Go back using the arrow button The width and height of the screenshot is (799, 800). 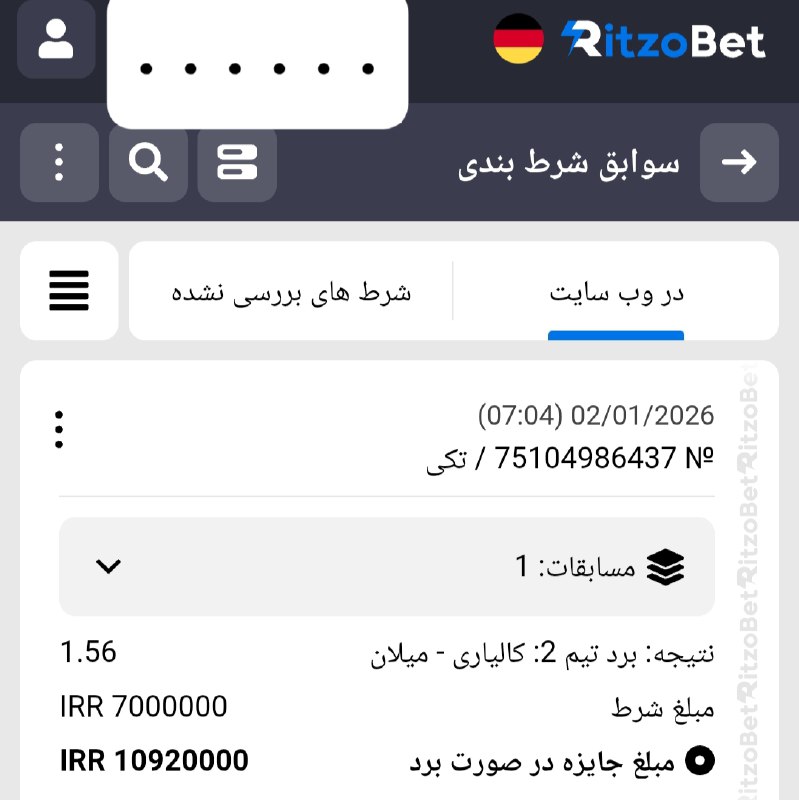pos(739,162)
